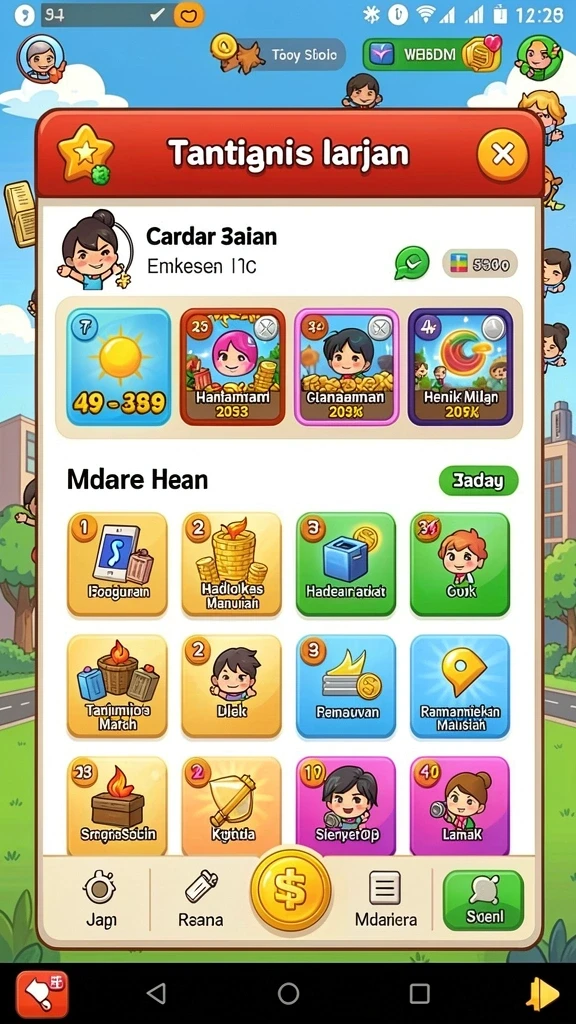Tap the green Soenl button
Screen dimensions: 576x1024
(x=484, y=900)
